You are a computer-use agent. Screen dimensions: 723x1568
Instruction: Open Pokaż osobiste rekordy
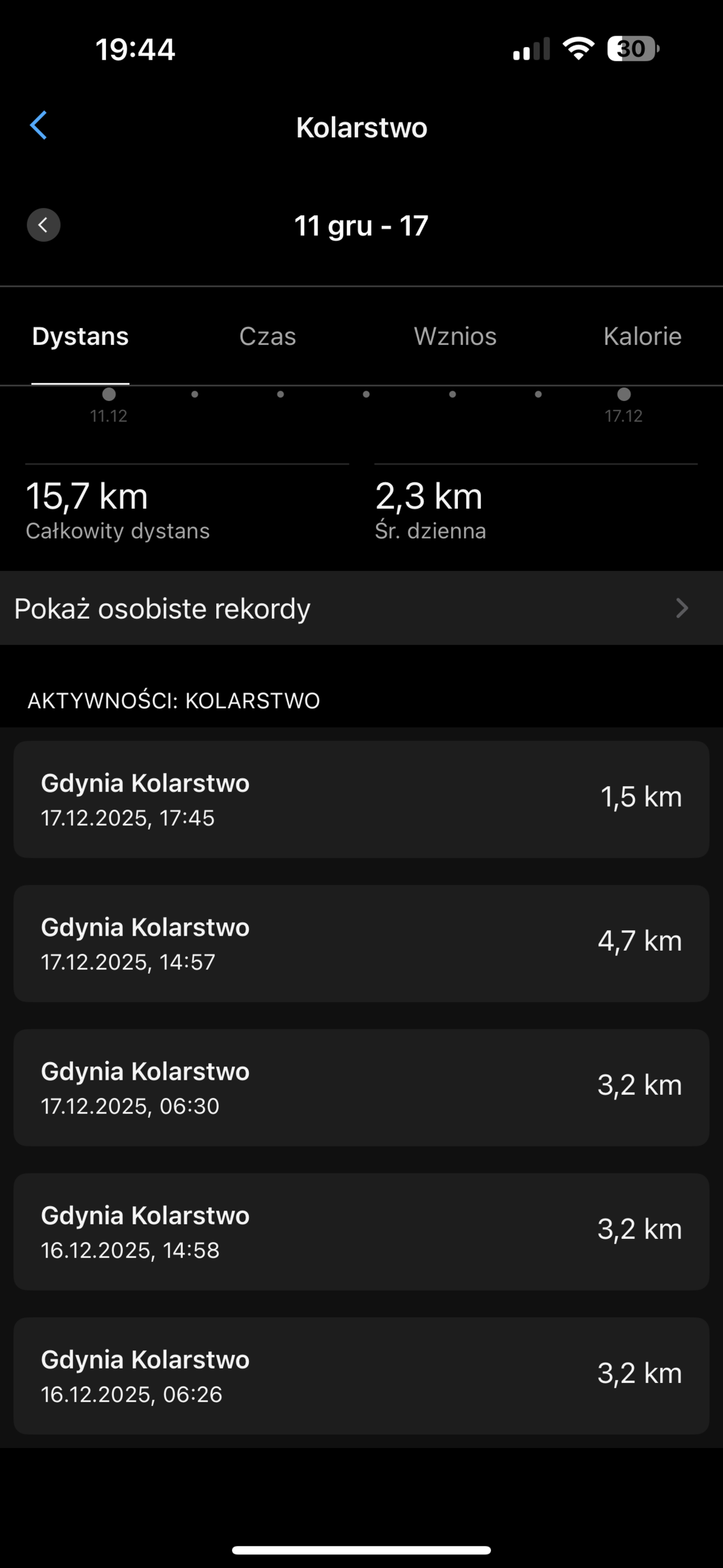(361, 608)
